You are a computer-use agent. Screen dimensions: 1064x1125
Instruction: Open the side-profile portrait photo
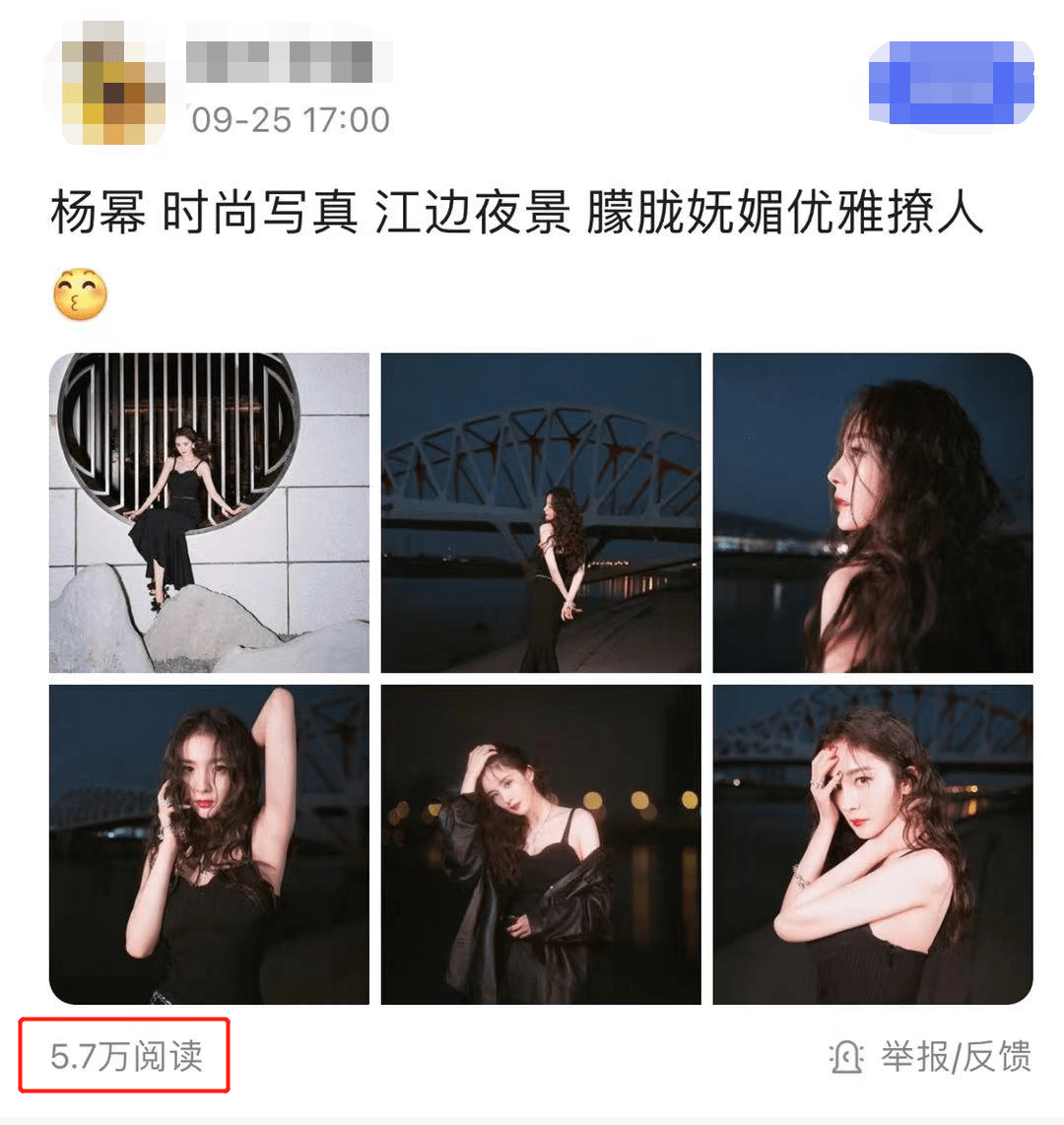[872, 512]
